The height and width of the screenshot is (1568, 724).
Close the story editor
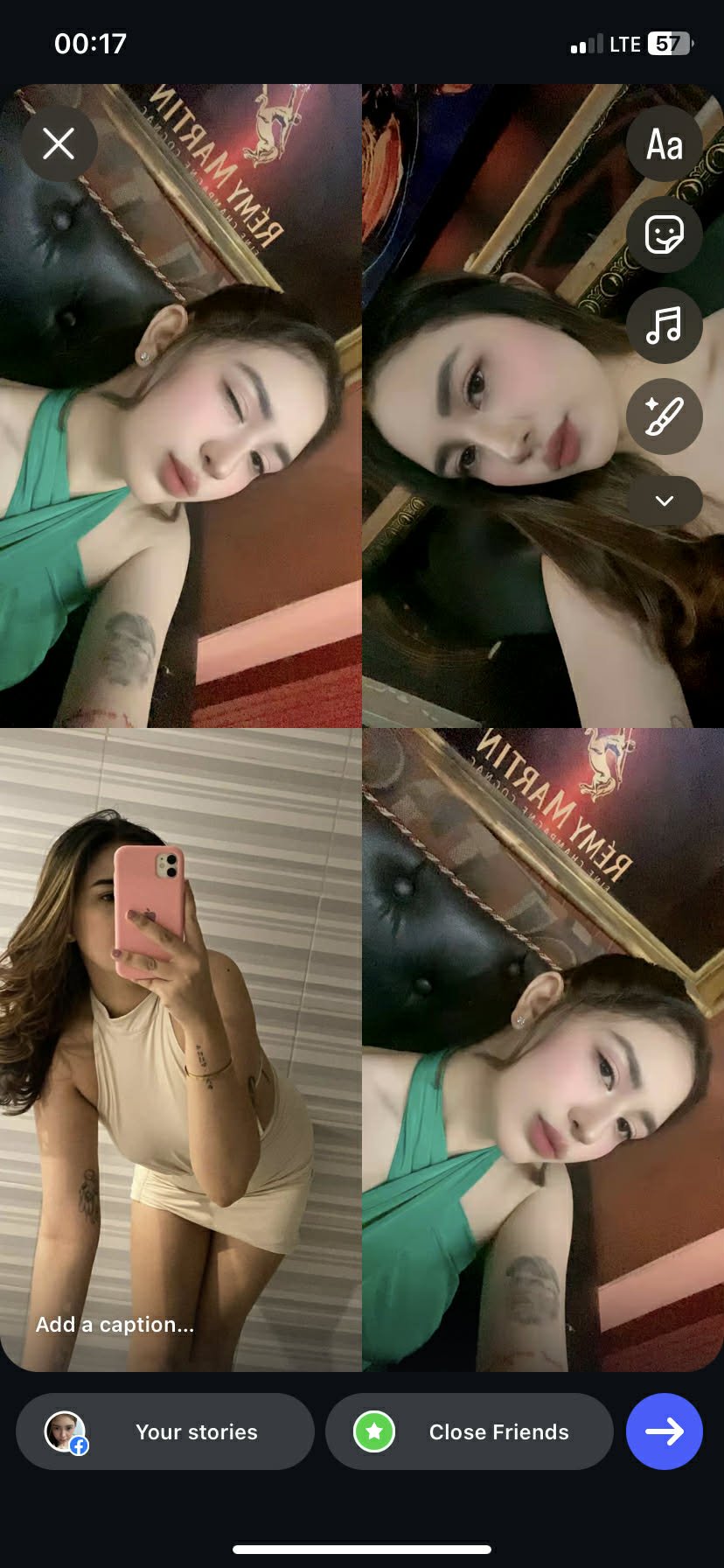click(59, 143)
